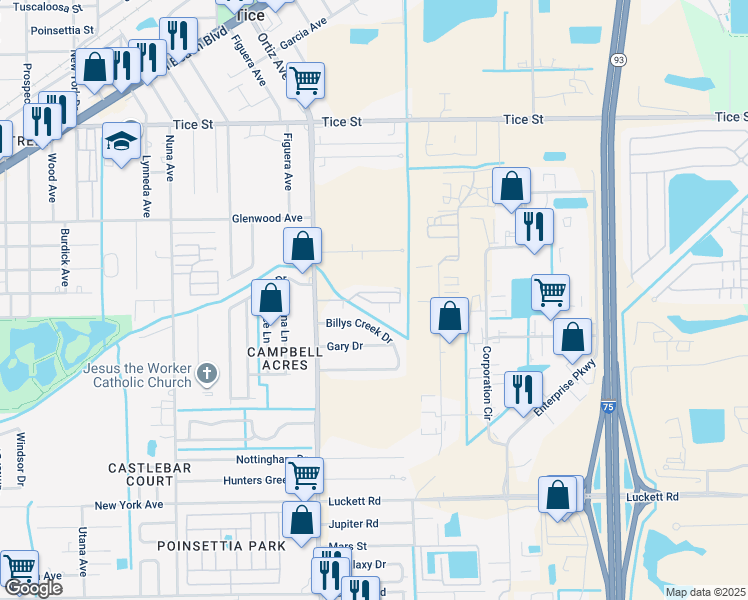748x600 pixels.
Task: Open the shop marker on Luckett Rd near I-75
Action: tap(558, 494)
